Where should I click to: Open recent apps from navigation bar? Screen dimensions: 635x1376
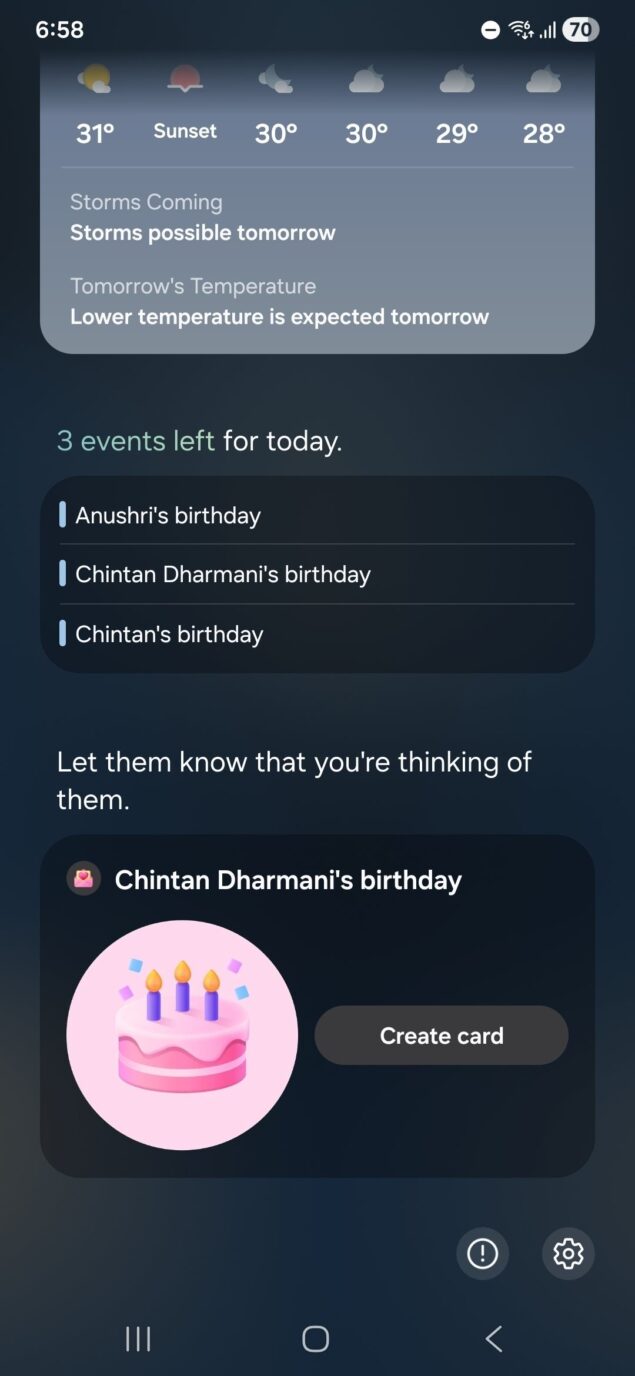coord(138,1339)
